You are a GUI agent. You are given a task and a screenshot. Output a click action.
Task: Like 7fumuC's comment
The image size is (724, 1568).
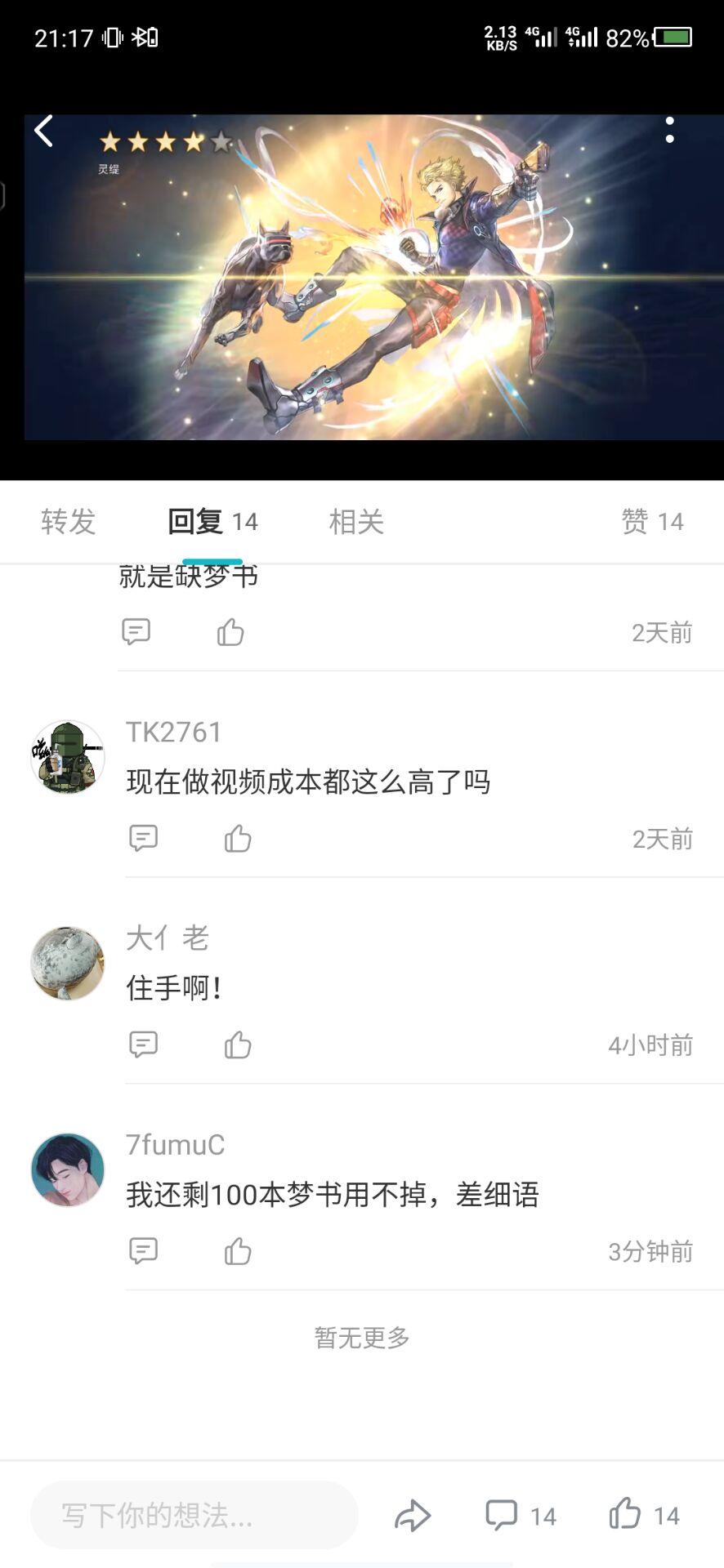pos(238,1252)
